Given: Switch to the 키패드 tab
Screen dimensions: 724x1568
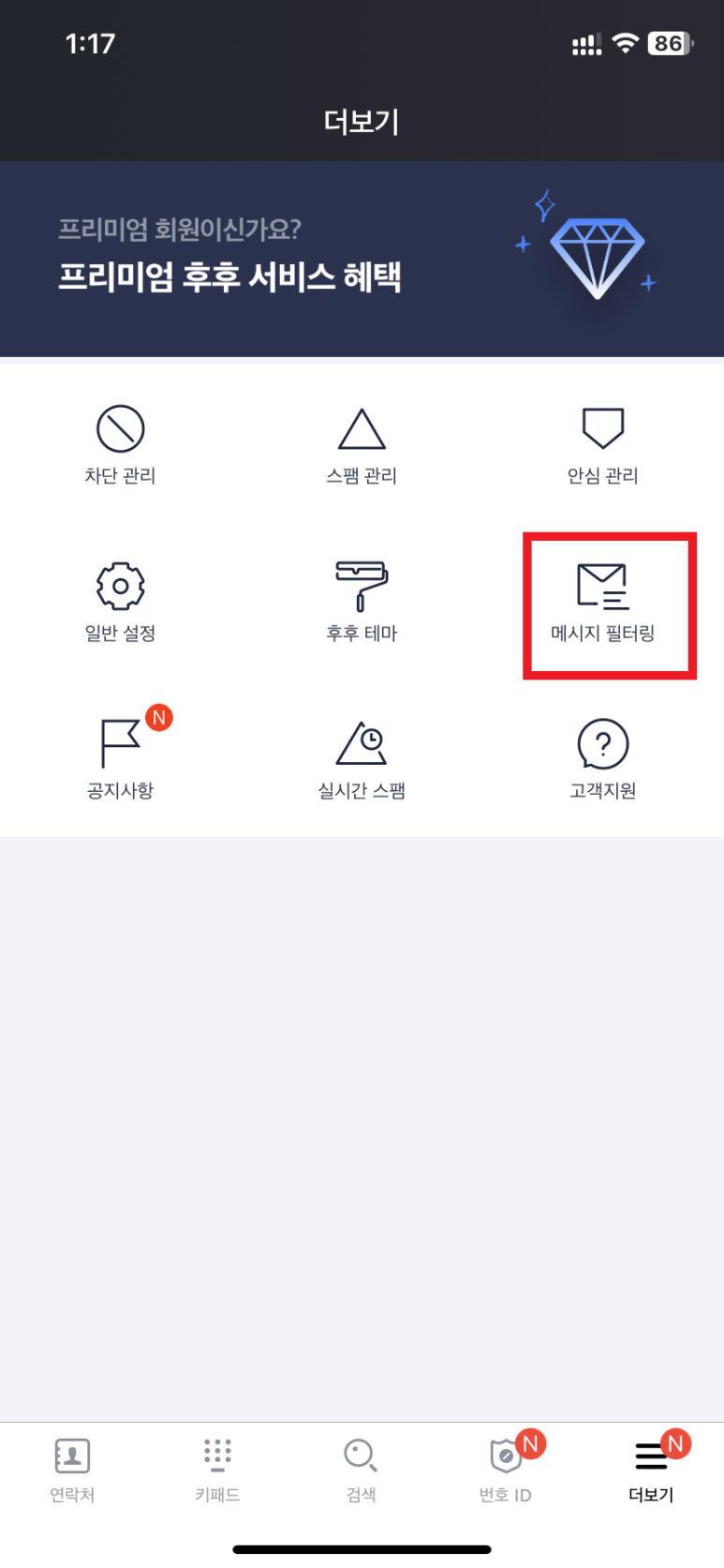Looking at the screenshot, I should pyautogui.click(x=217, y=1470).
